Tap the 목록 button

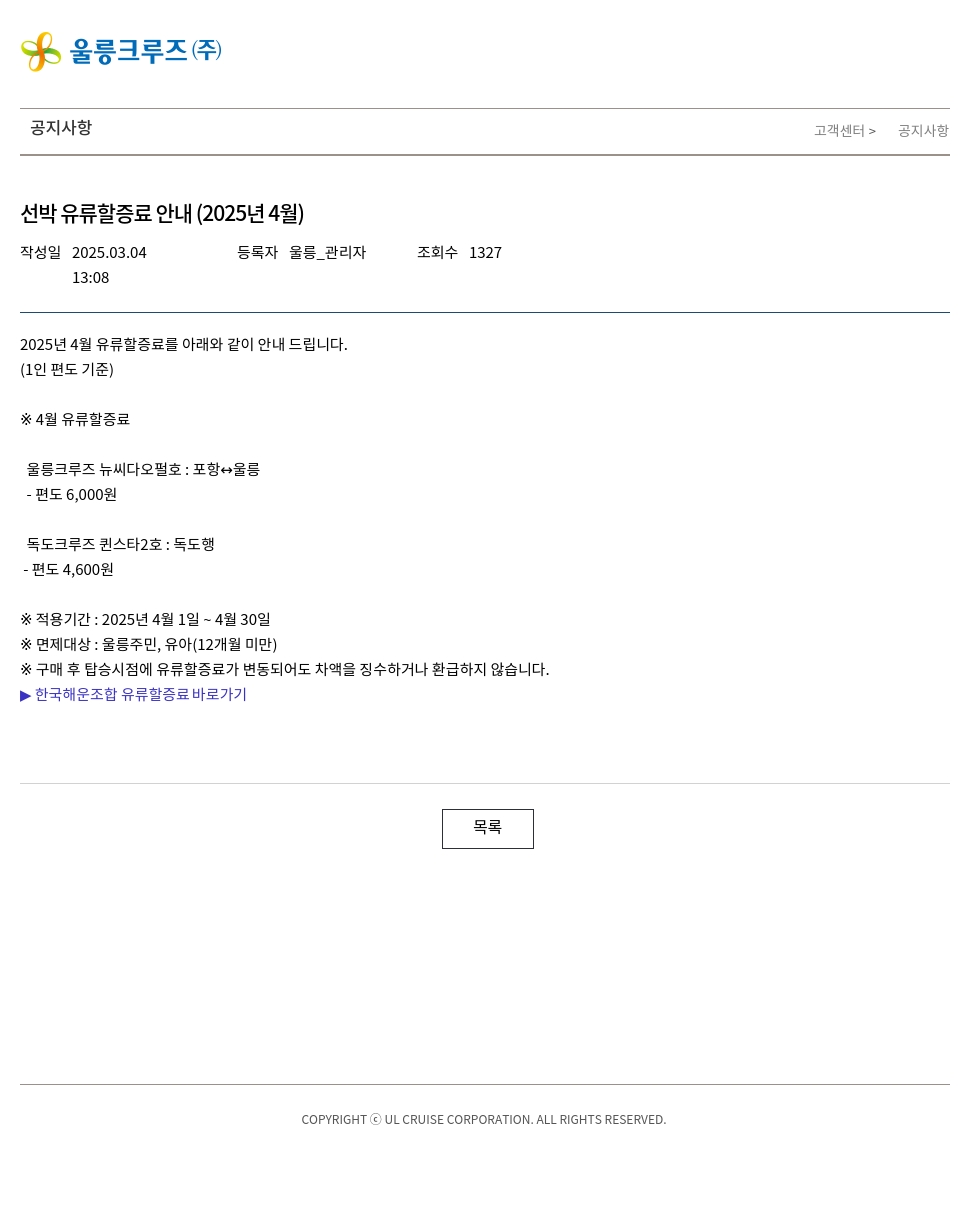pos(487,829)
